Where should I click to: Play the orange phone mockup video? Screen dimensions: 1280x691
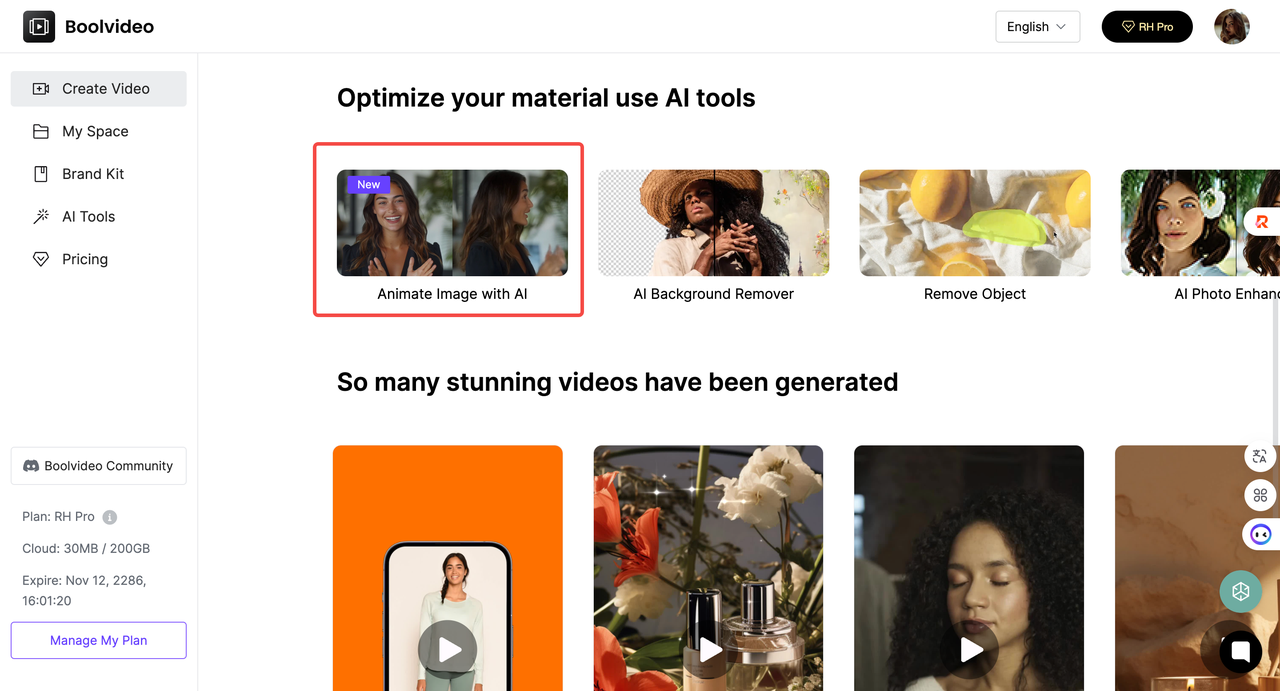[x=448, y=650]
